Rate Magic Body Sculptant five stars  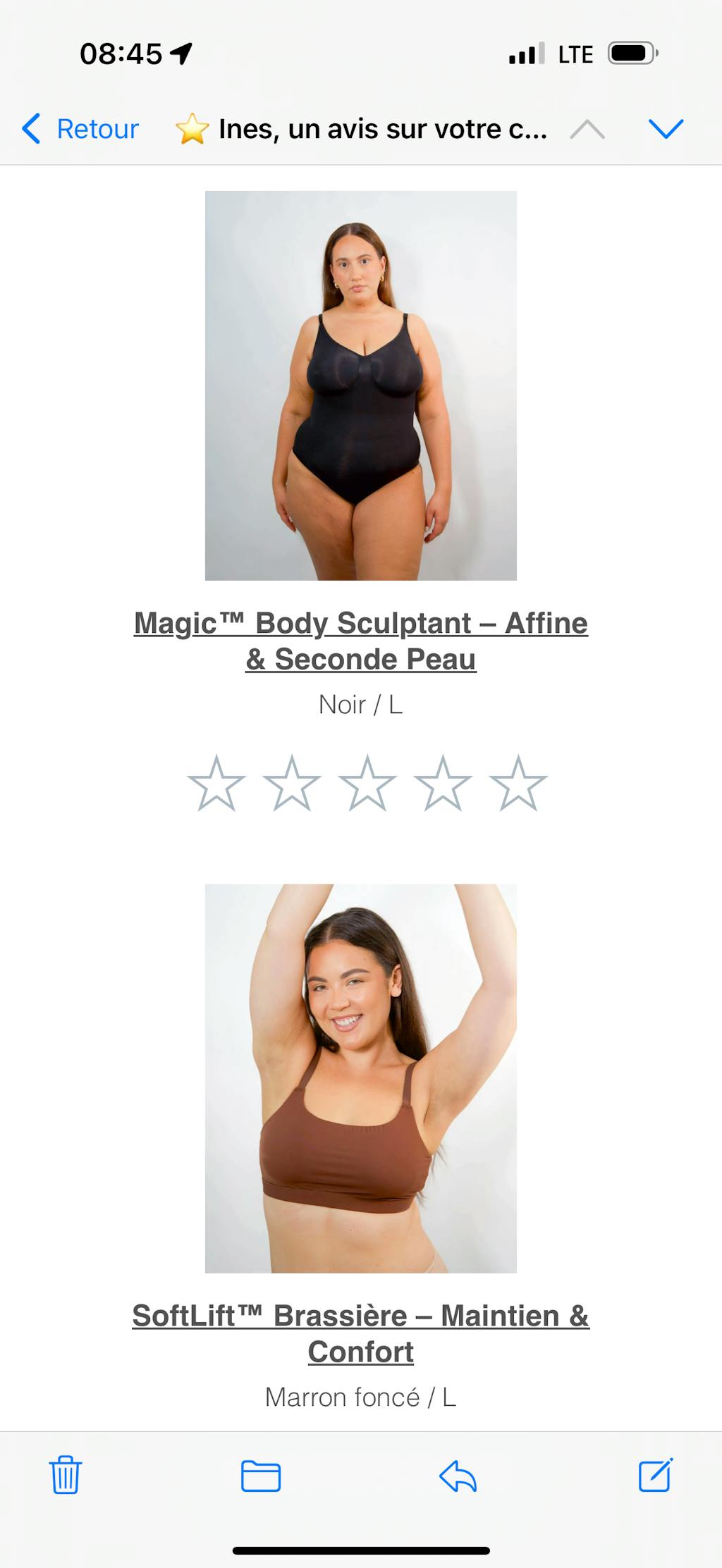point(518,783)
